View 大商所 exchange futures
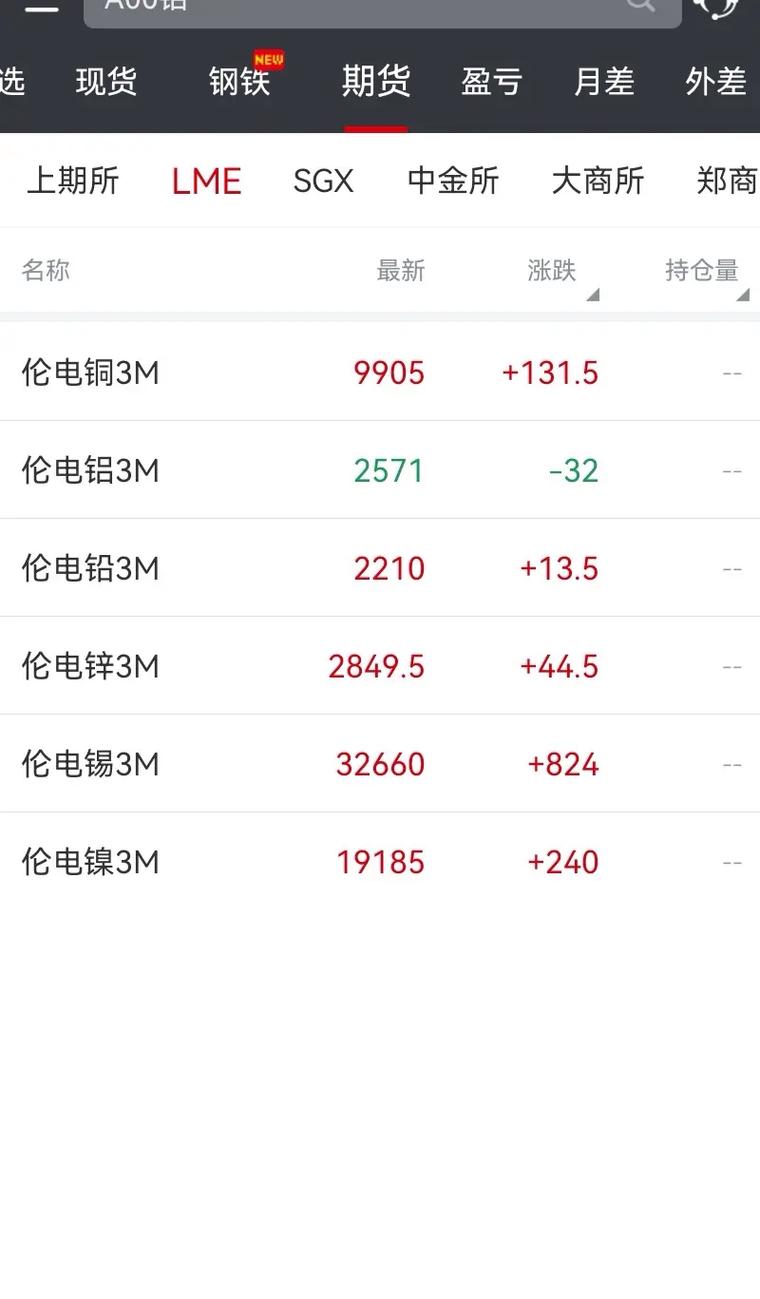760x1299 pixels. [x=598, y=181]
